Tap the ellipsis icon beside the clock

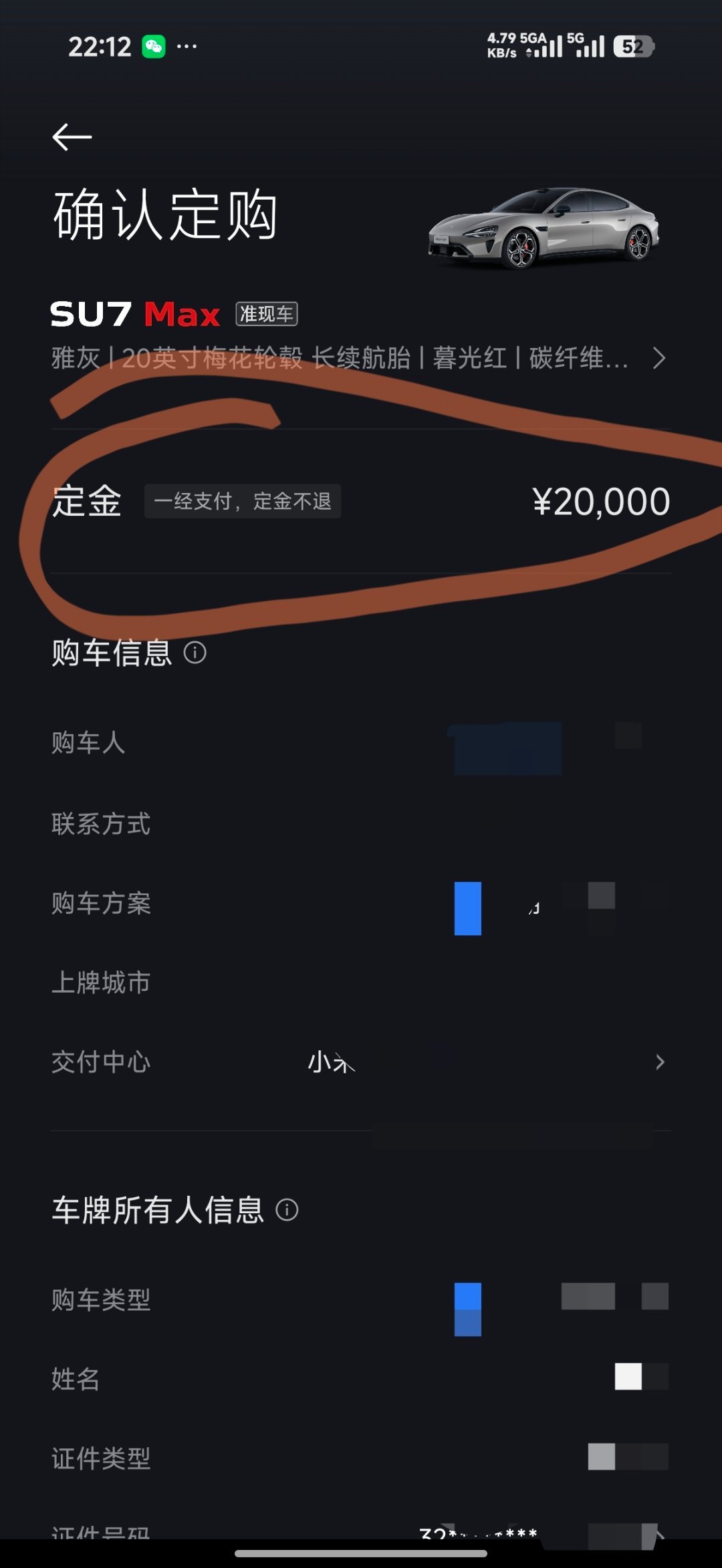(185, 47)
